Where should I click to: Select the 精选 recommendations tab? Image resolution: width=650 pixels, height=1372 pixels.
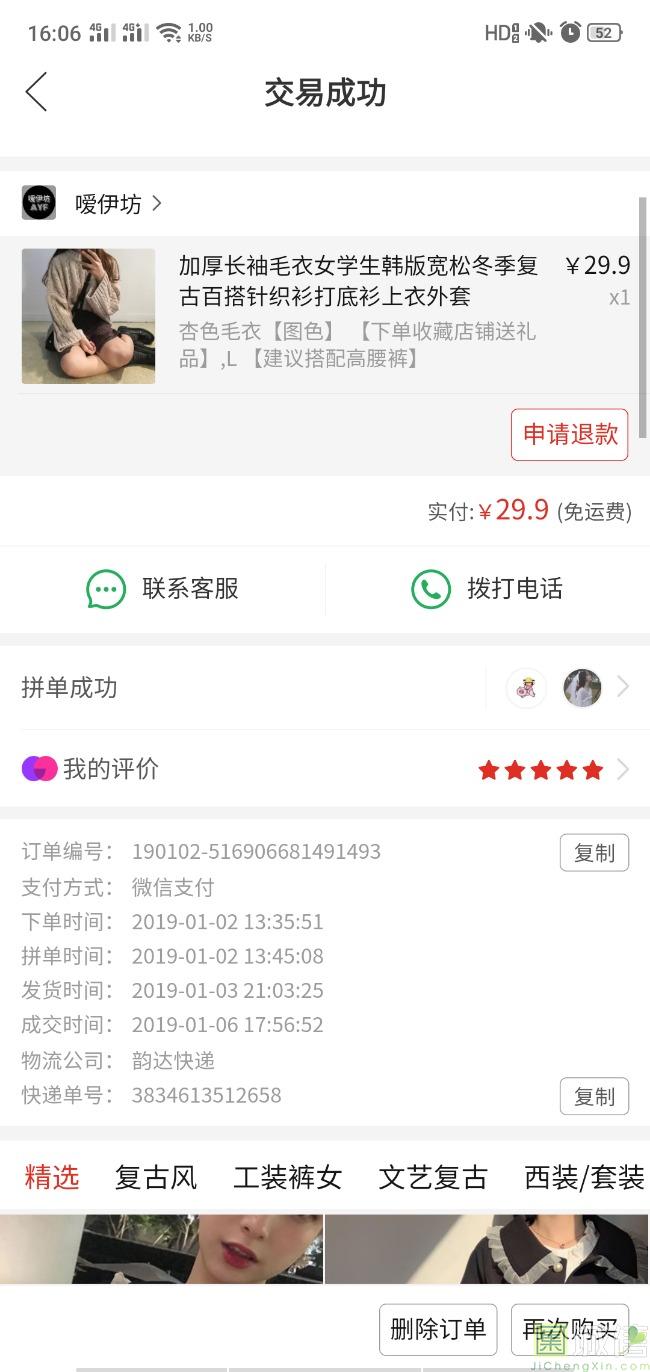(52, 1178)
